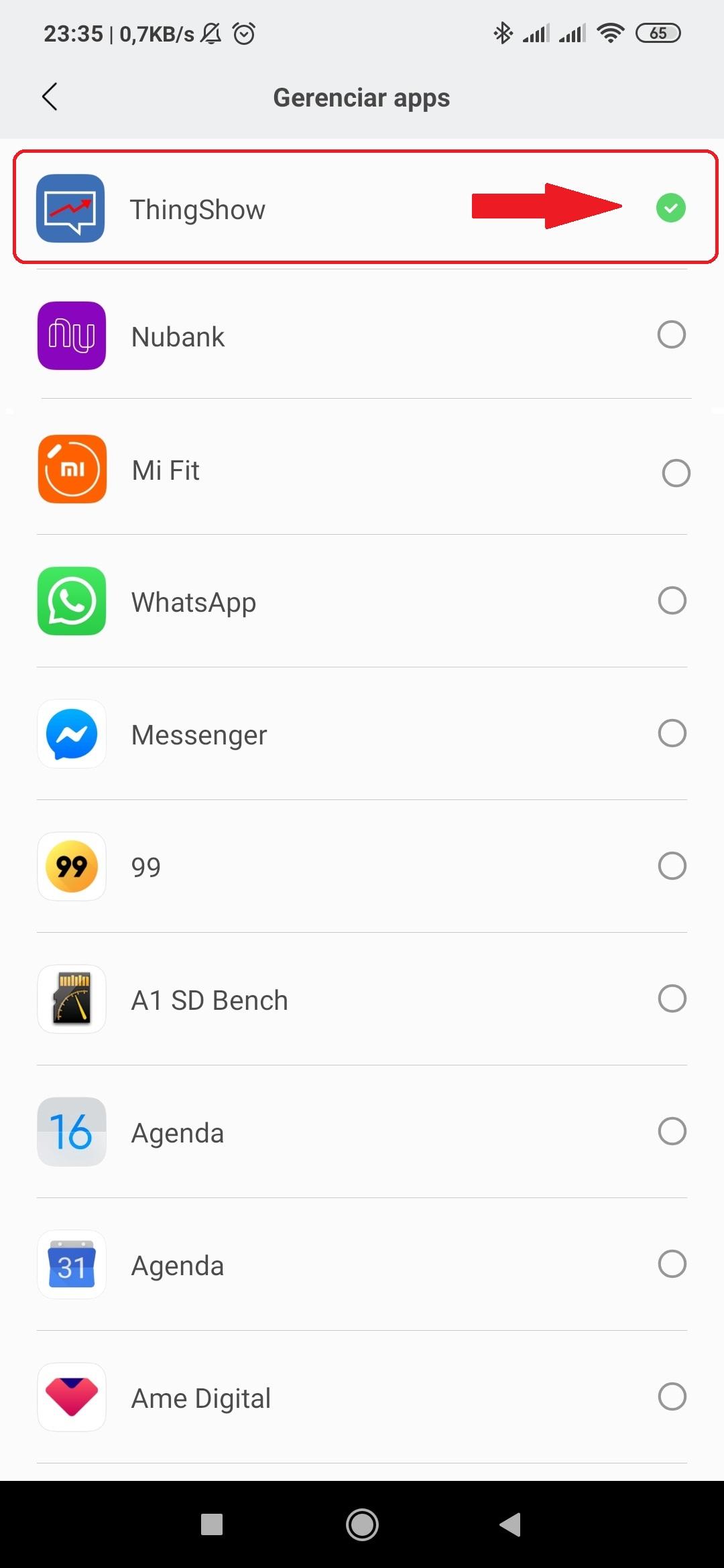This screenshot has width=724, height=1568.
Task: Enable the WhatsApp selection circle
Action: [x=672, y=600]
